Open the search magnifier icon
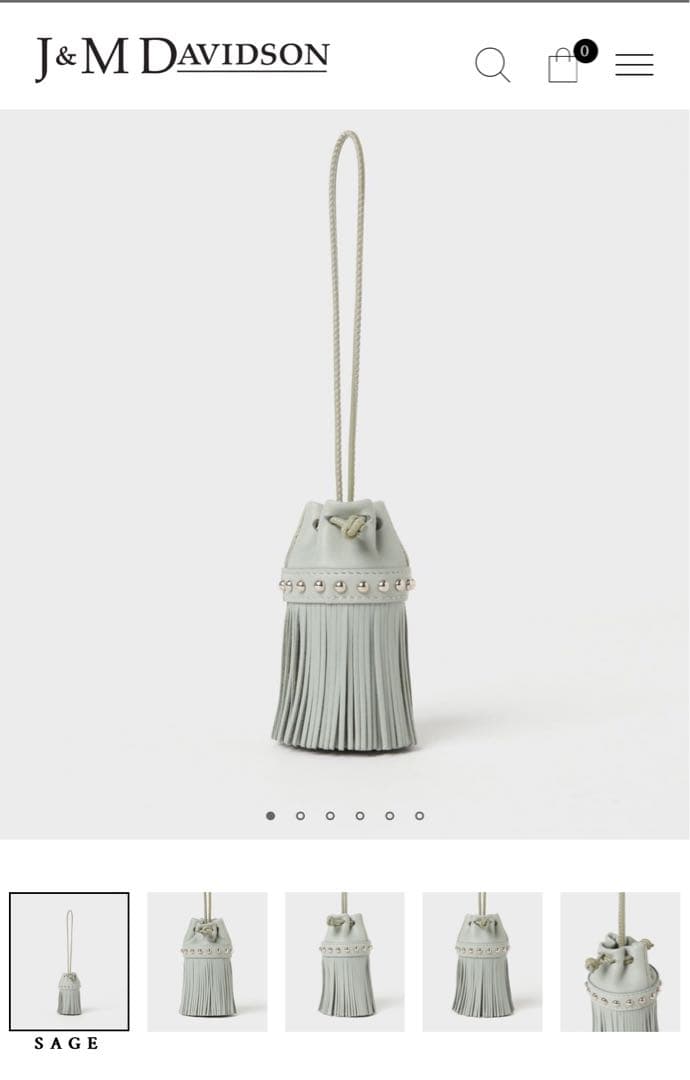This screenshot has height=1080, width=690. click(492, 65)
